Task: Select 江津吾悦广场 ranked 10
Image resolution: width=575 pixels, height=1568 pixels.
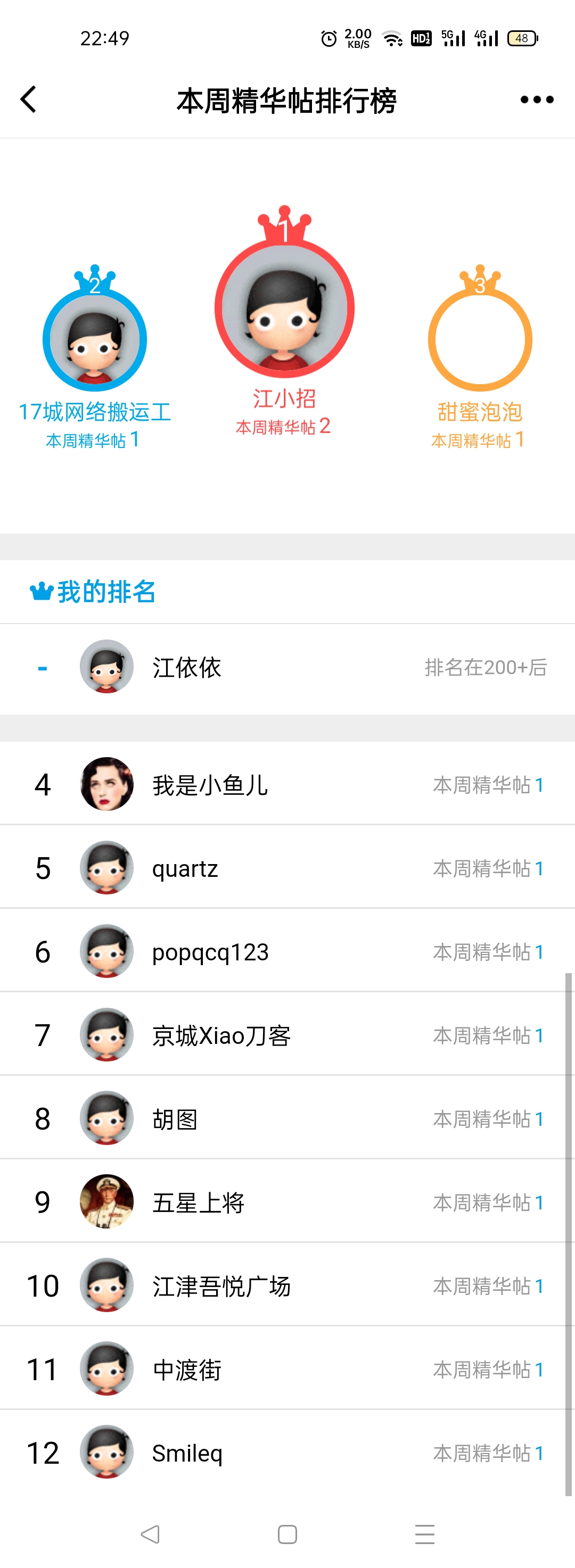Action: click(286, 1285)
